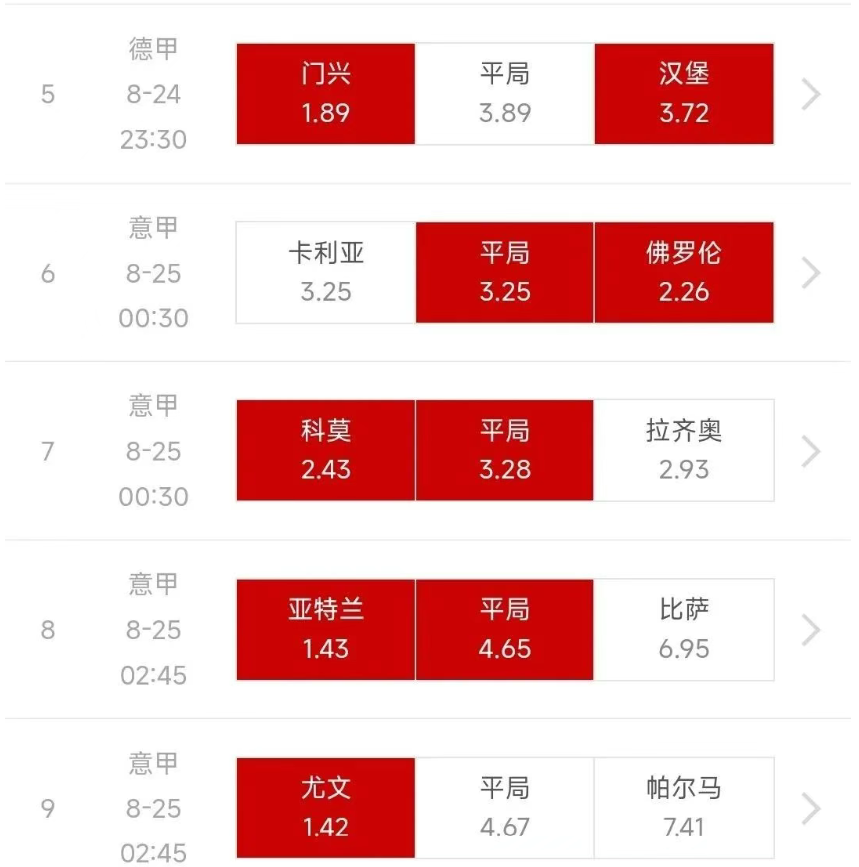Expand more options for 门兴 vs 汉堡
The height and width of the screenshot is (867, 859).
[x=811, y=94]
